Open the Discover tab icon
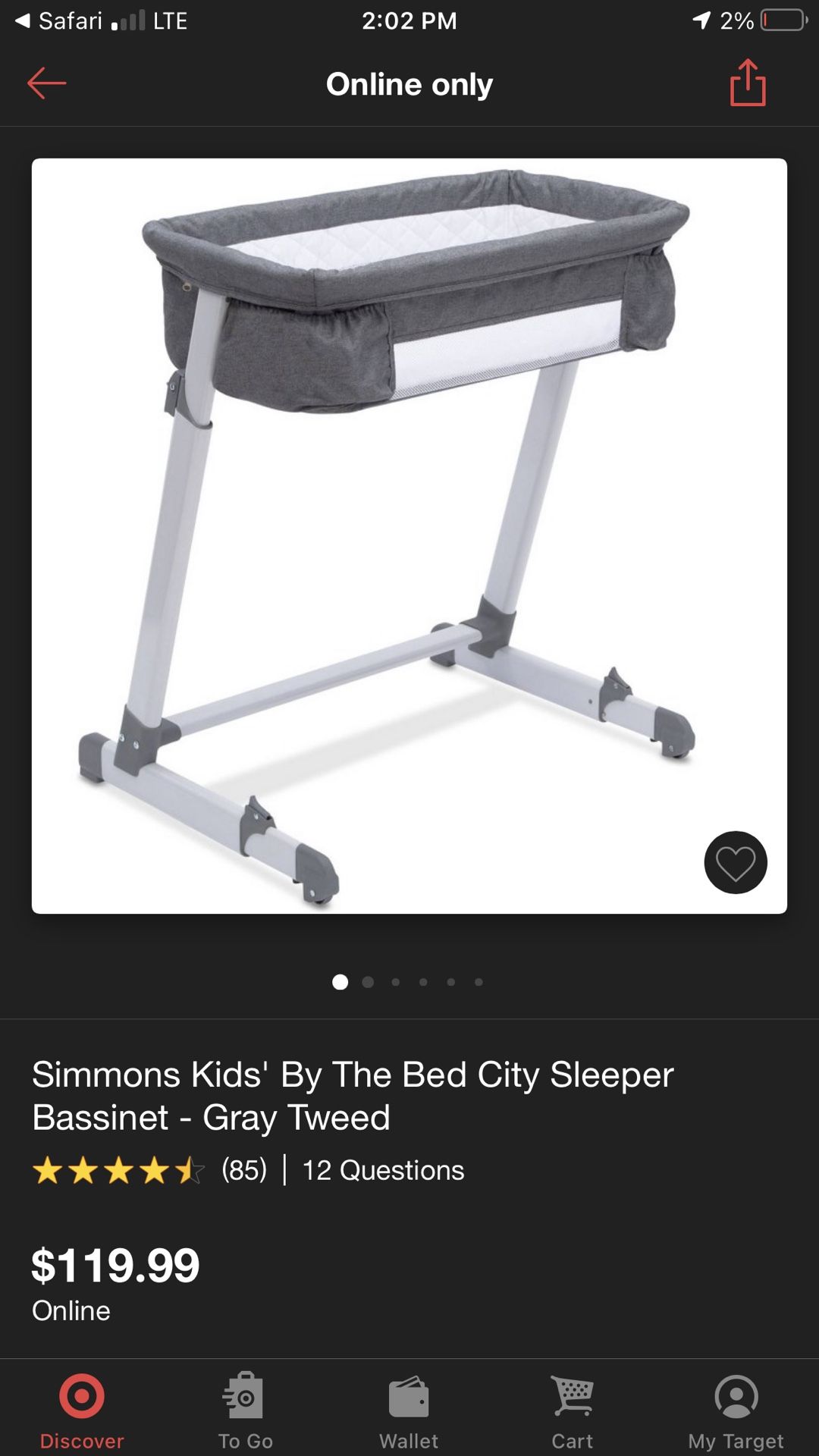 pyautogui.click(x=81, y=1395)
